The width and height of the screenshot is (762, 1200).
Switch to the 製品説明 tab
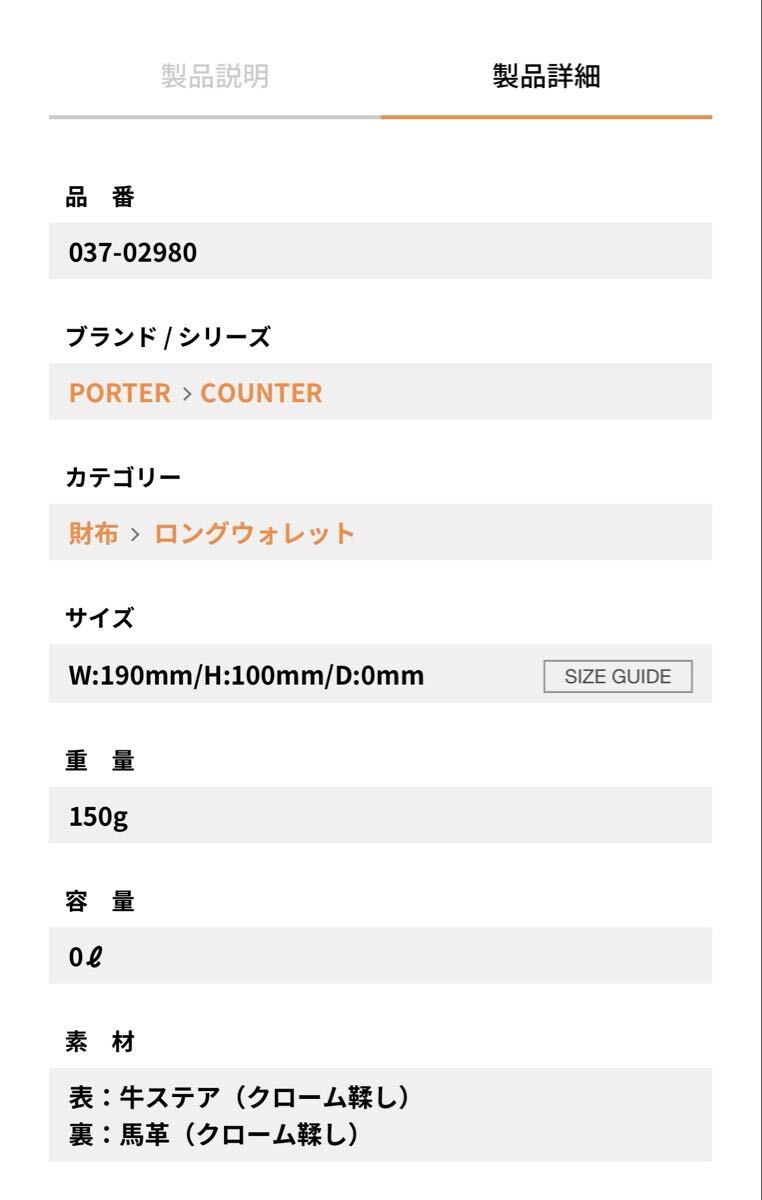point(214,77)
